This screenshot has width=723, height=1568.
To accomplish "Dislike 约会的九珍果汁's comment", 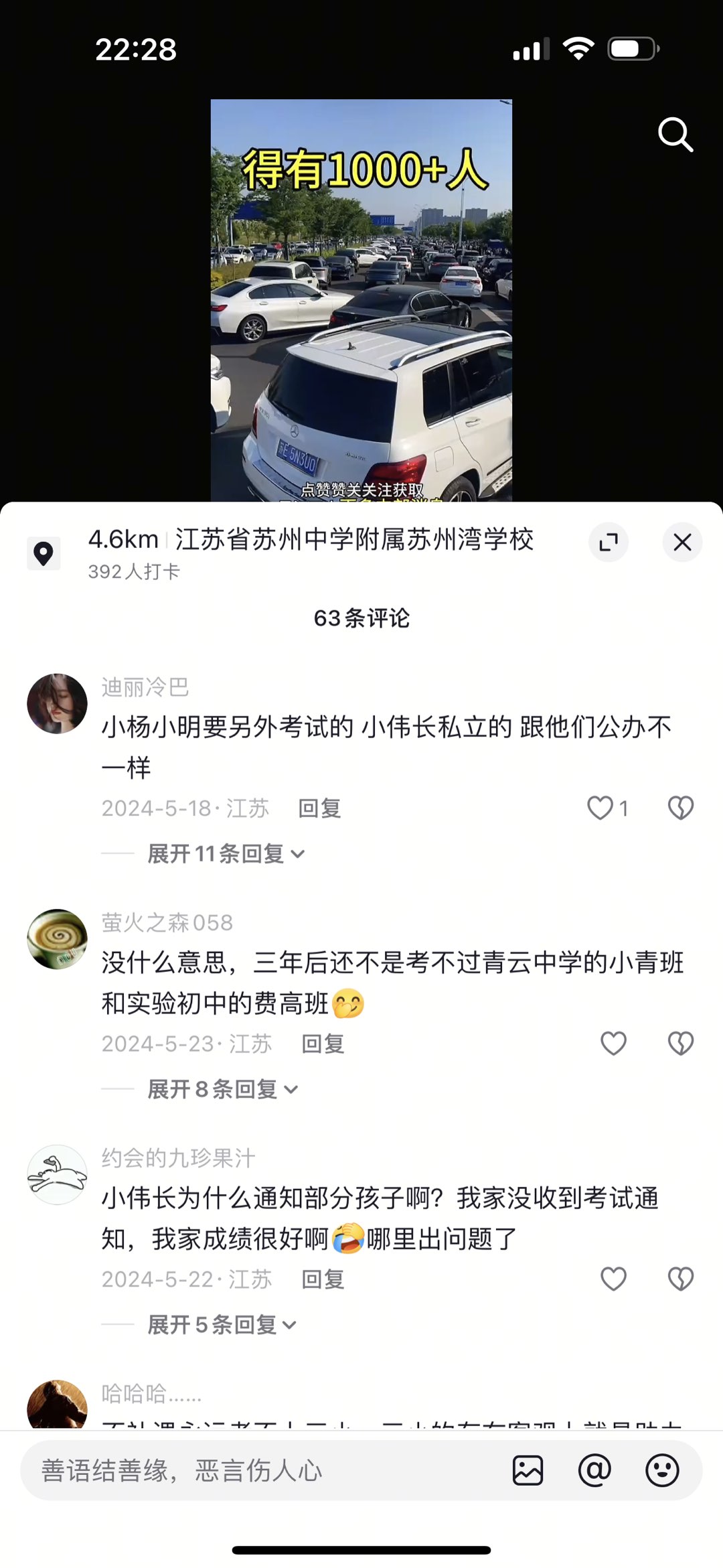I will coord(680,1279).
